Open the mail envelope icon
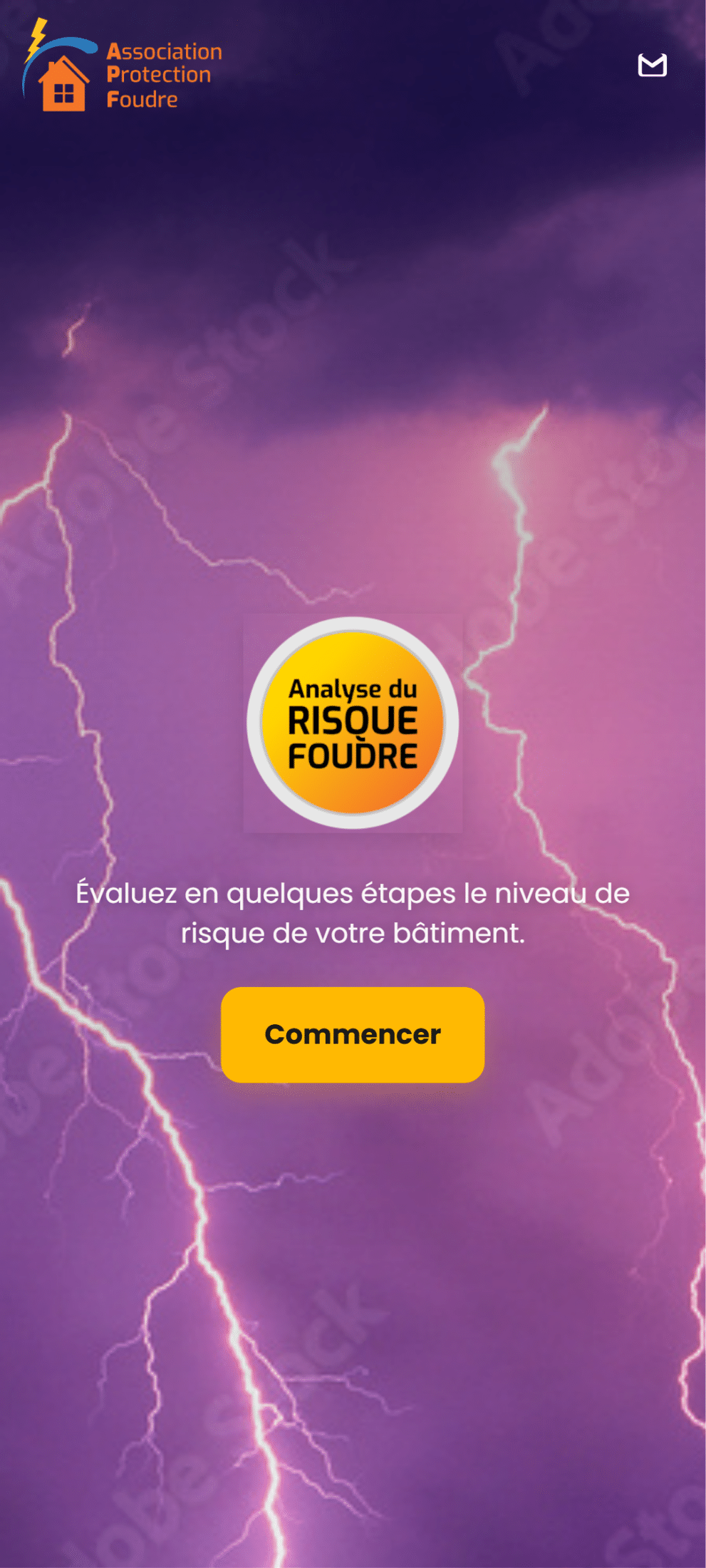The image size is (706, 1568). coord(652,65)
